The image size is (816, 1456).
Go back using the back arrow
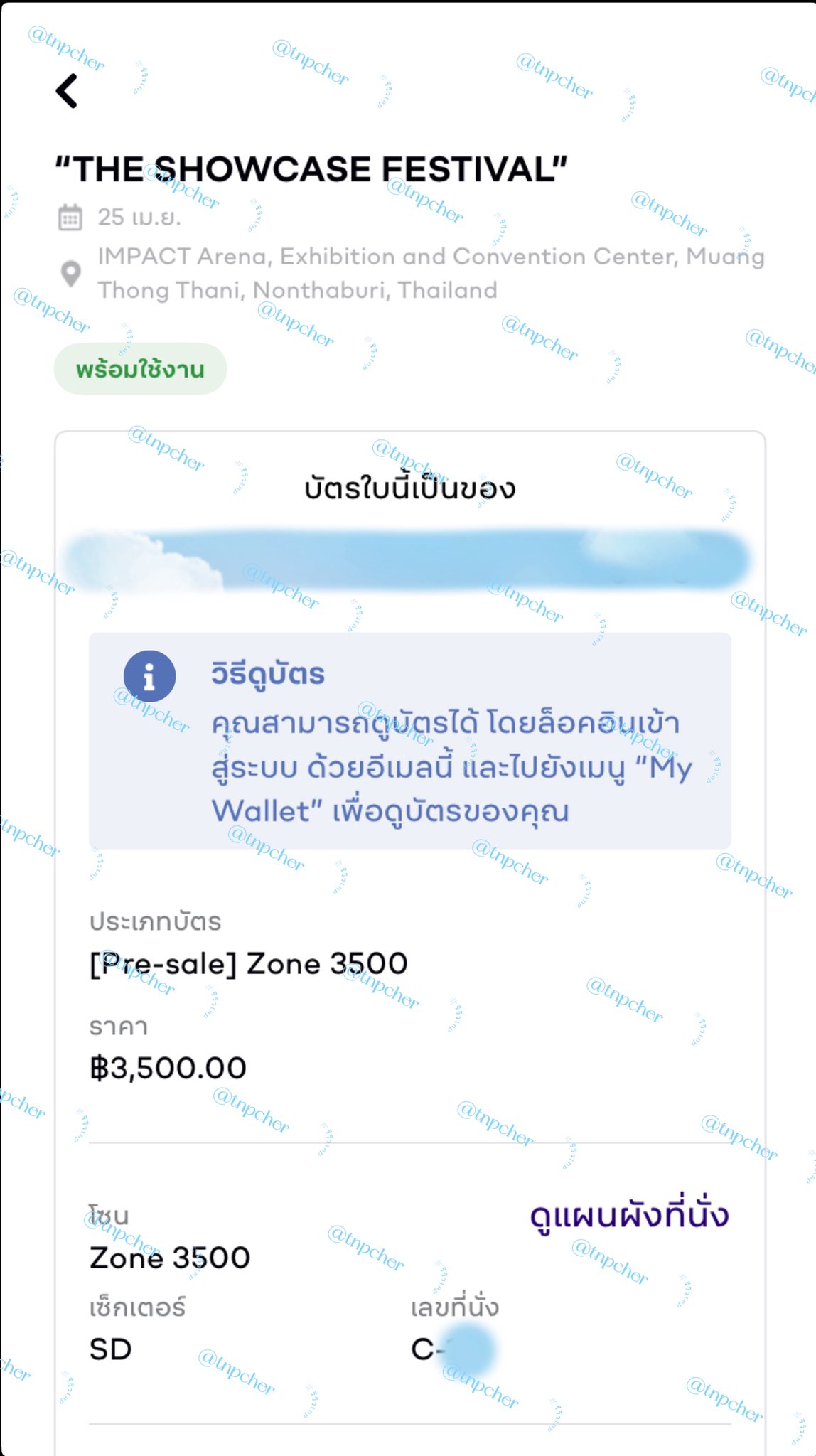[x=67, y=91]
